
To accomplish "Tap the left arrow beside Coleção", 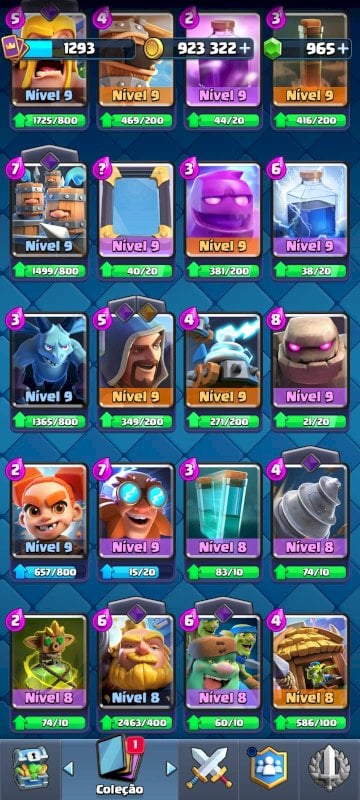I will (x=68, y=768).
